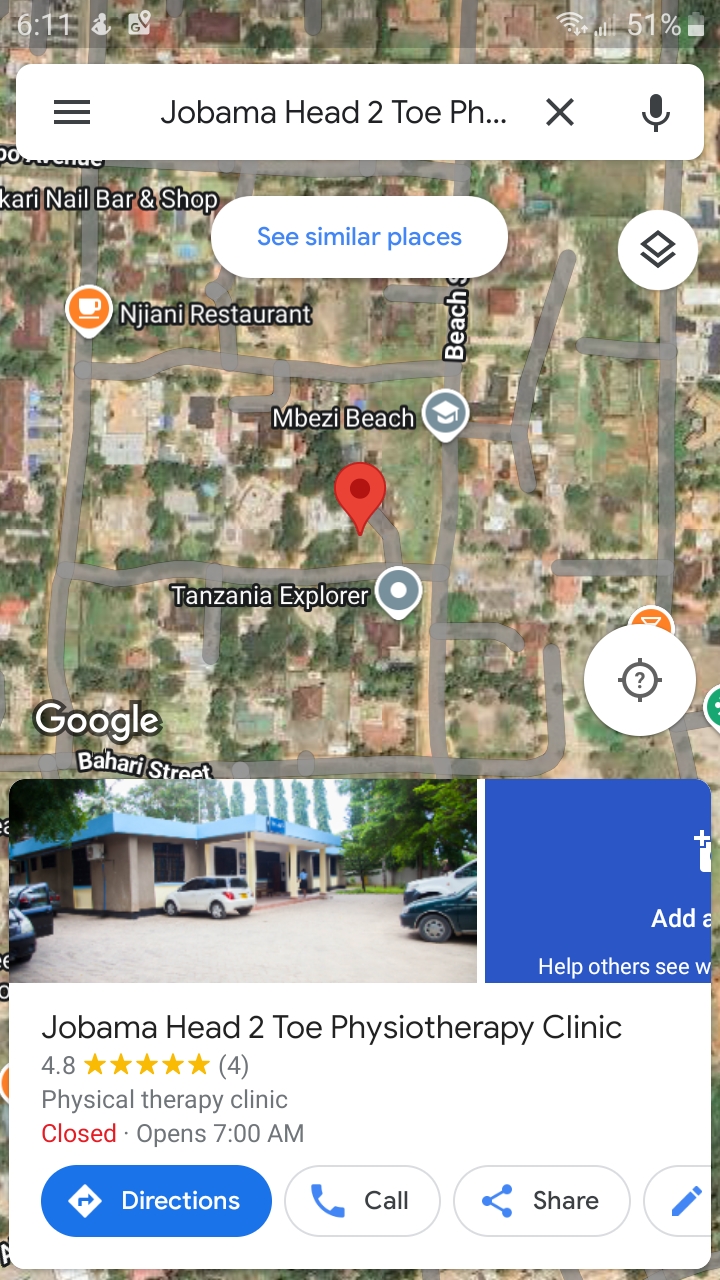Get Directions to the clinic
The image size is (720, 1280).
click(156, 1200)
